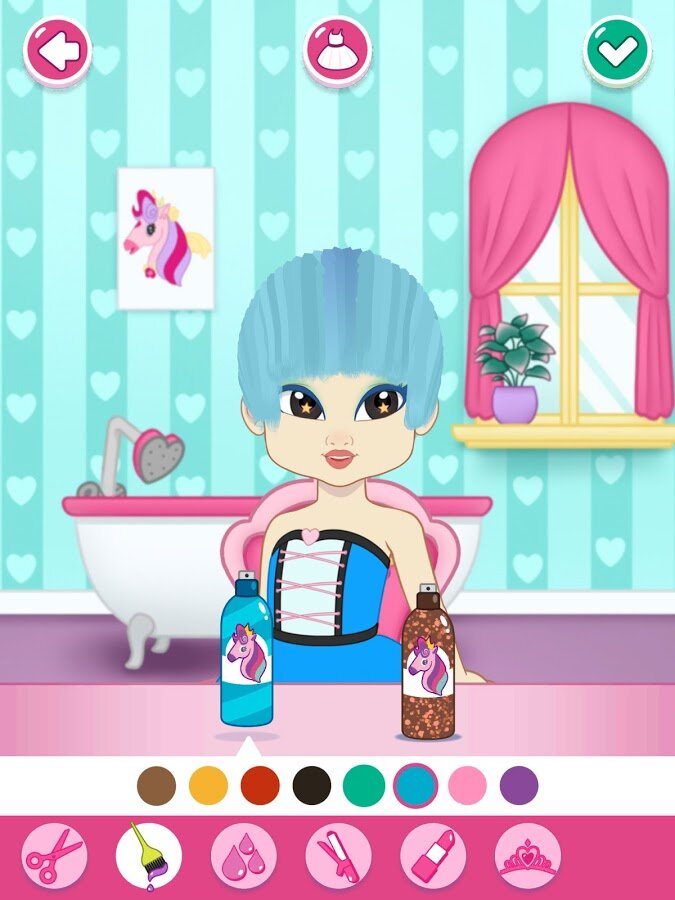Viewport: 675px width, 900px height.
Task: Switch to the hair straightener tool
Action: (338, 856)
